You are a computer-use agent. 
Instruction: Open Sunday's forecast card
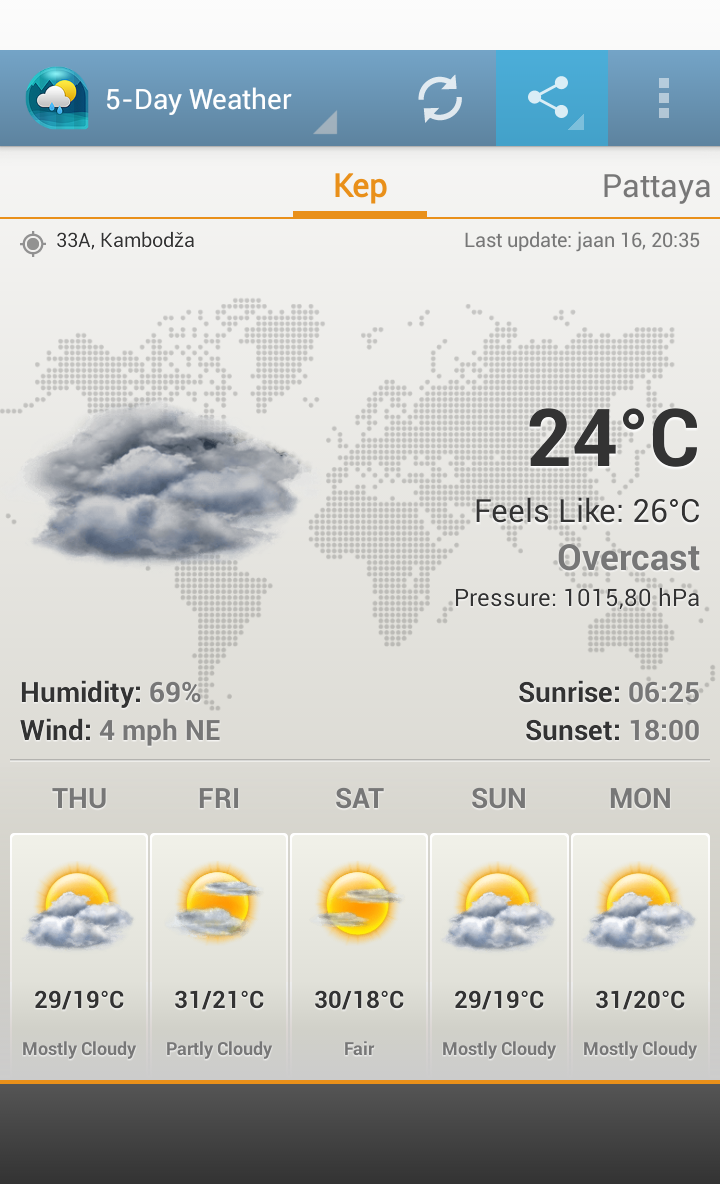(x=499, y=955)
